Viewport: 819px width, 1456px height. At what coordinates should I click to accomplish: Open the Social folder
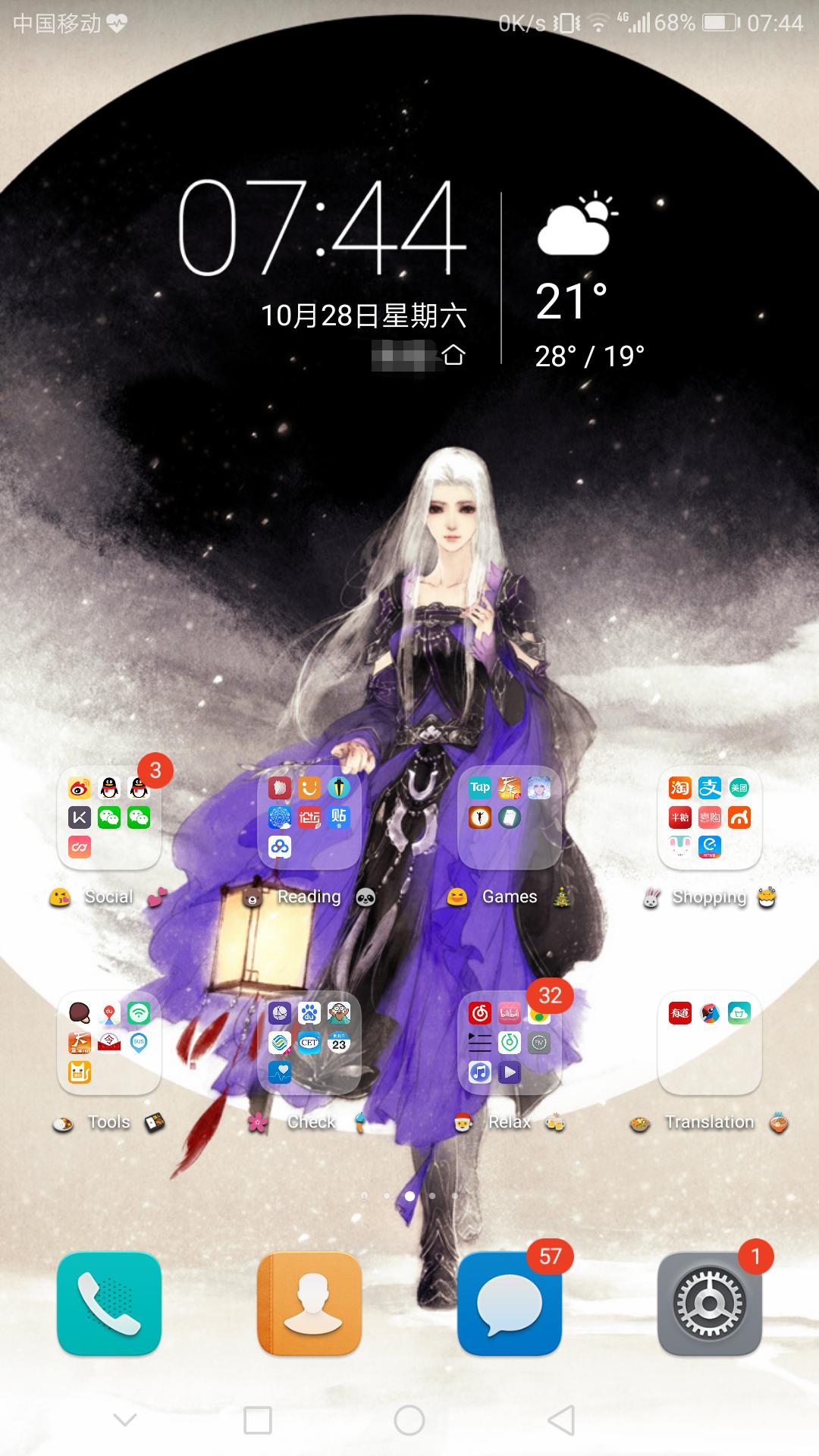(109, 817)
